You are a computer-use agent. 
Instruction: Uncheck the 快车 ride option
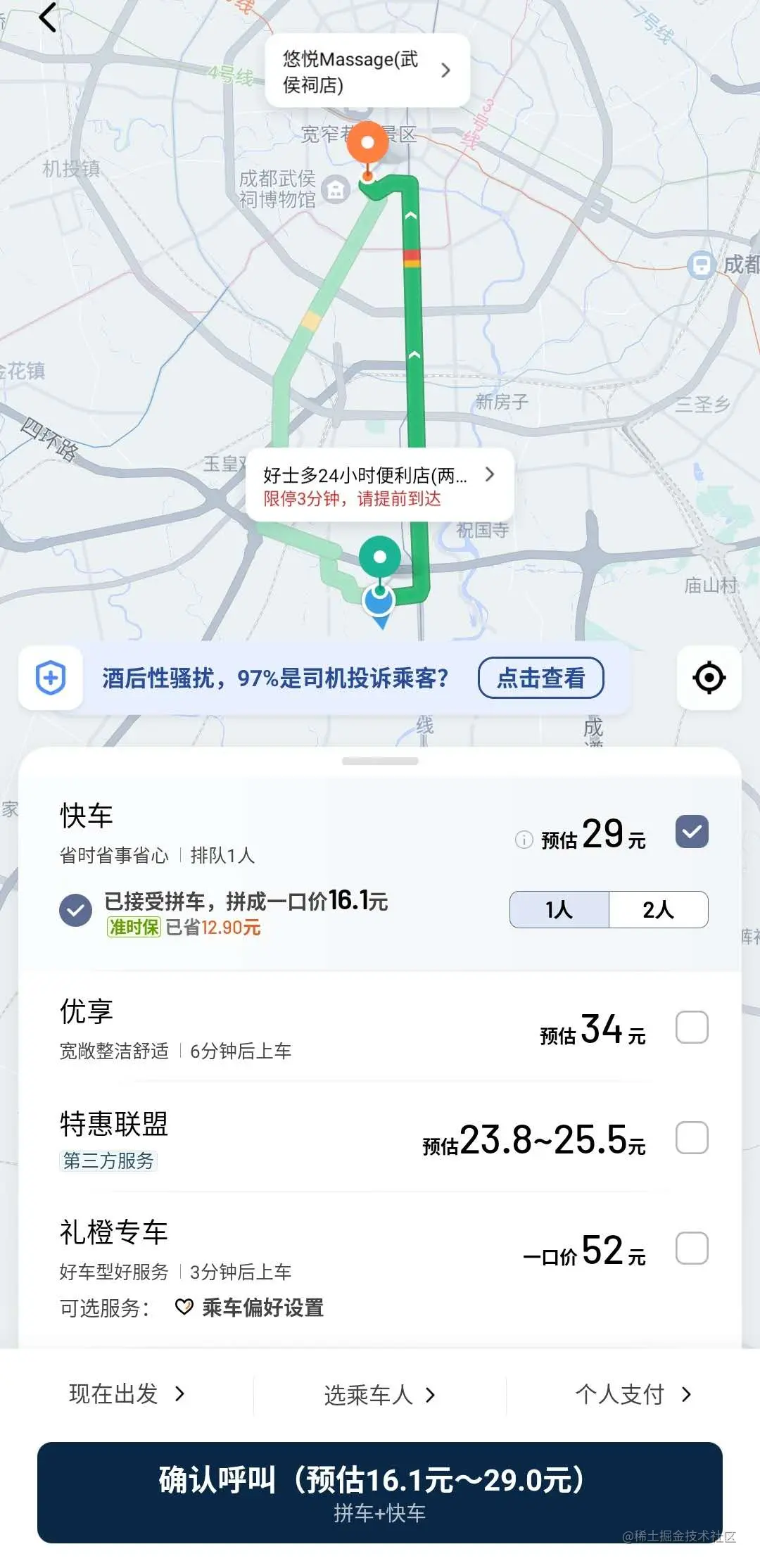[692, 832]
